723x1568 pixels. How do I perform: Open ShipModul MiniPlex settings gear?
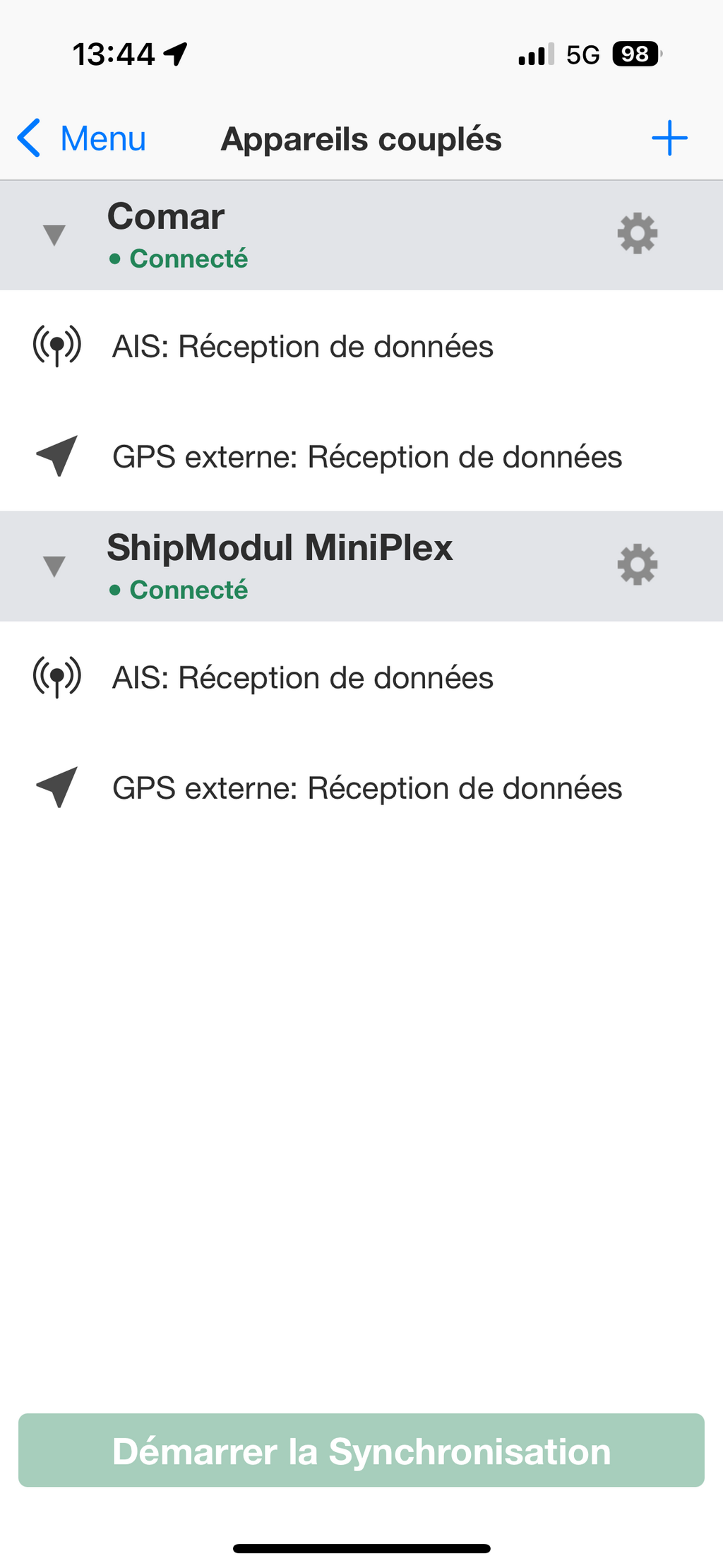(x=638, y=564)
